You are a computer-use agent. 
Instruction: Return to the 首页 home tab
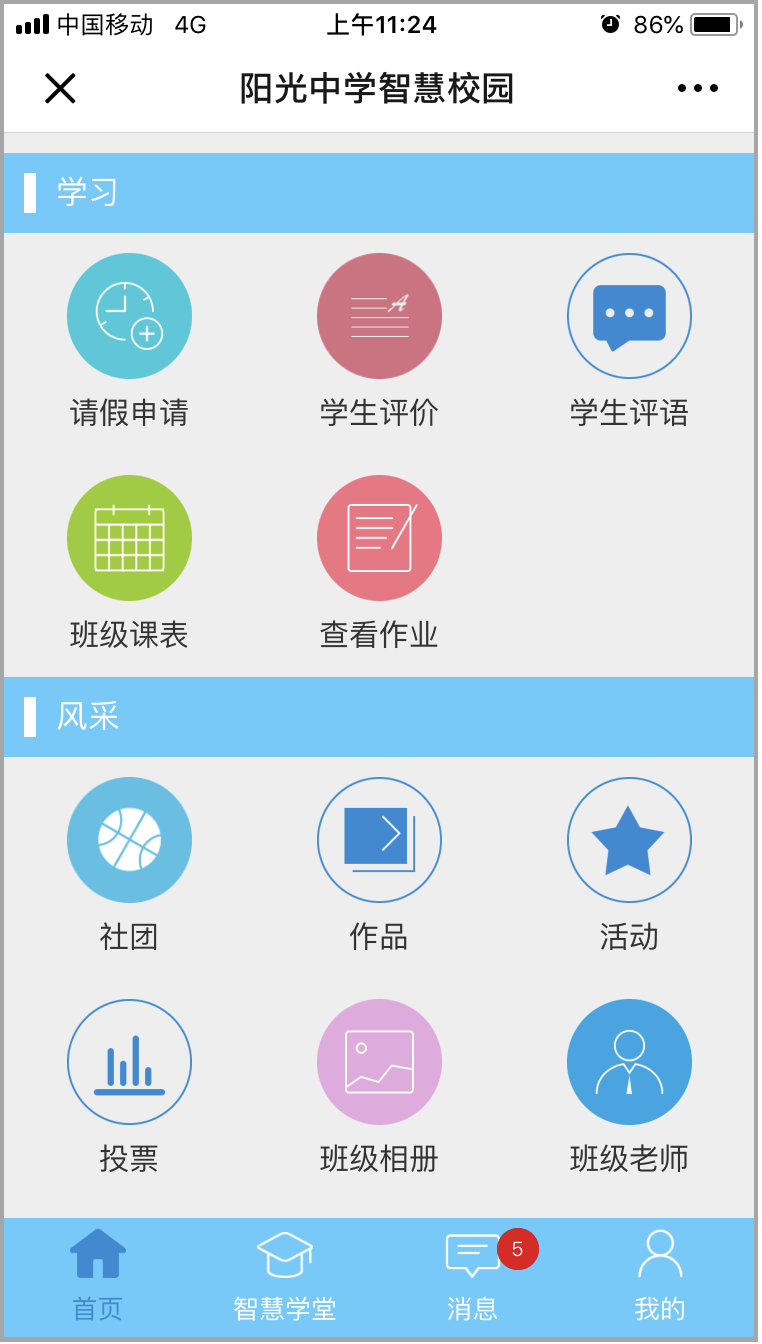point(96,1275)
